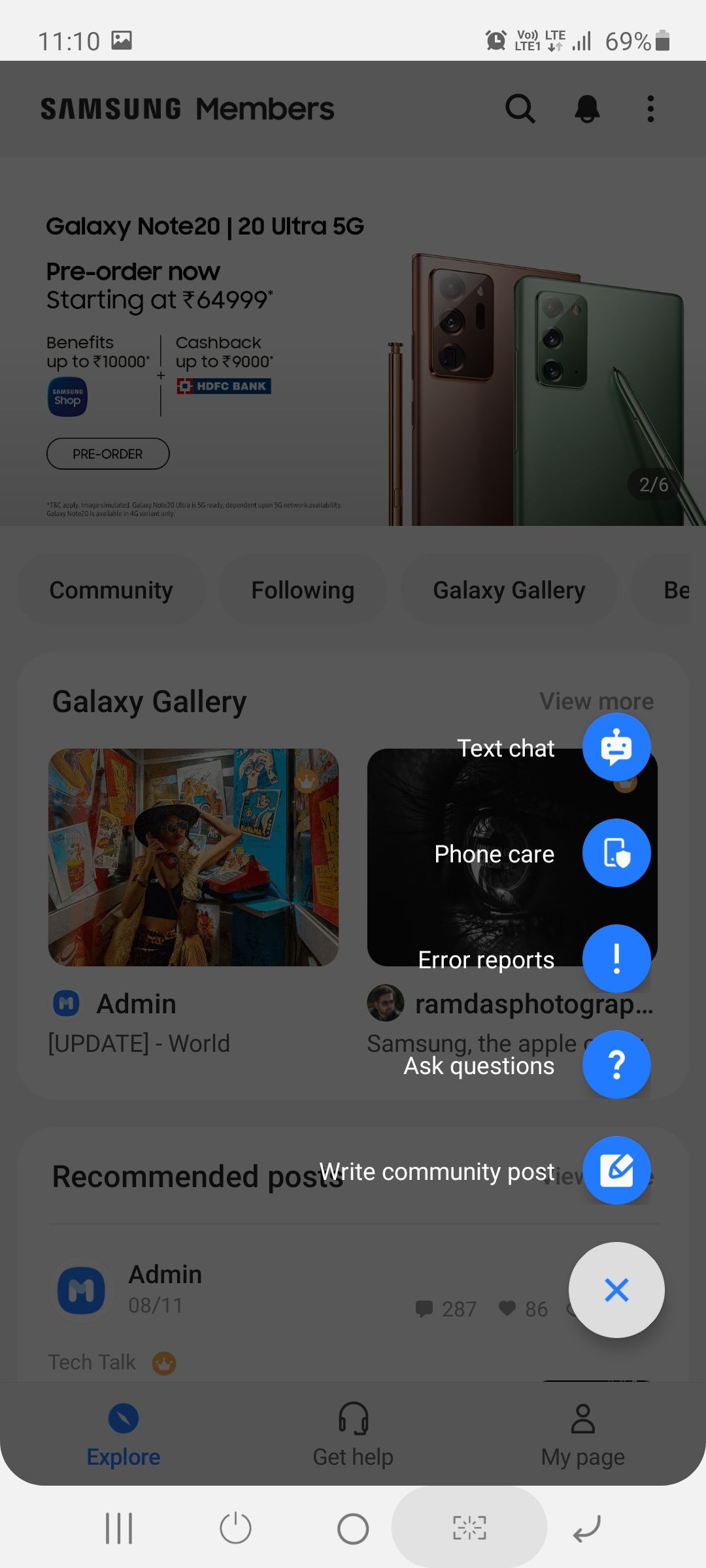Open the three-dot overflow menu
Image resolution: width=706 pixels, height=1568 pixels.
click(650, 108)
